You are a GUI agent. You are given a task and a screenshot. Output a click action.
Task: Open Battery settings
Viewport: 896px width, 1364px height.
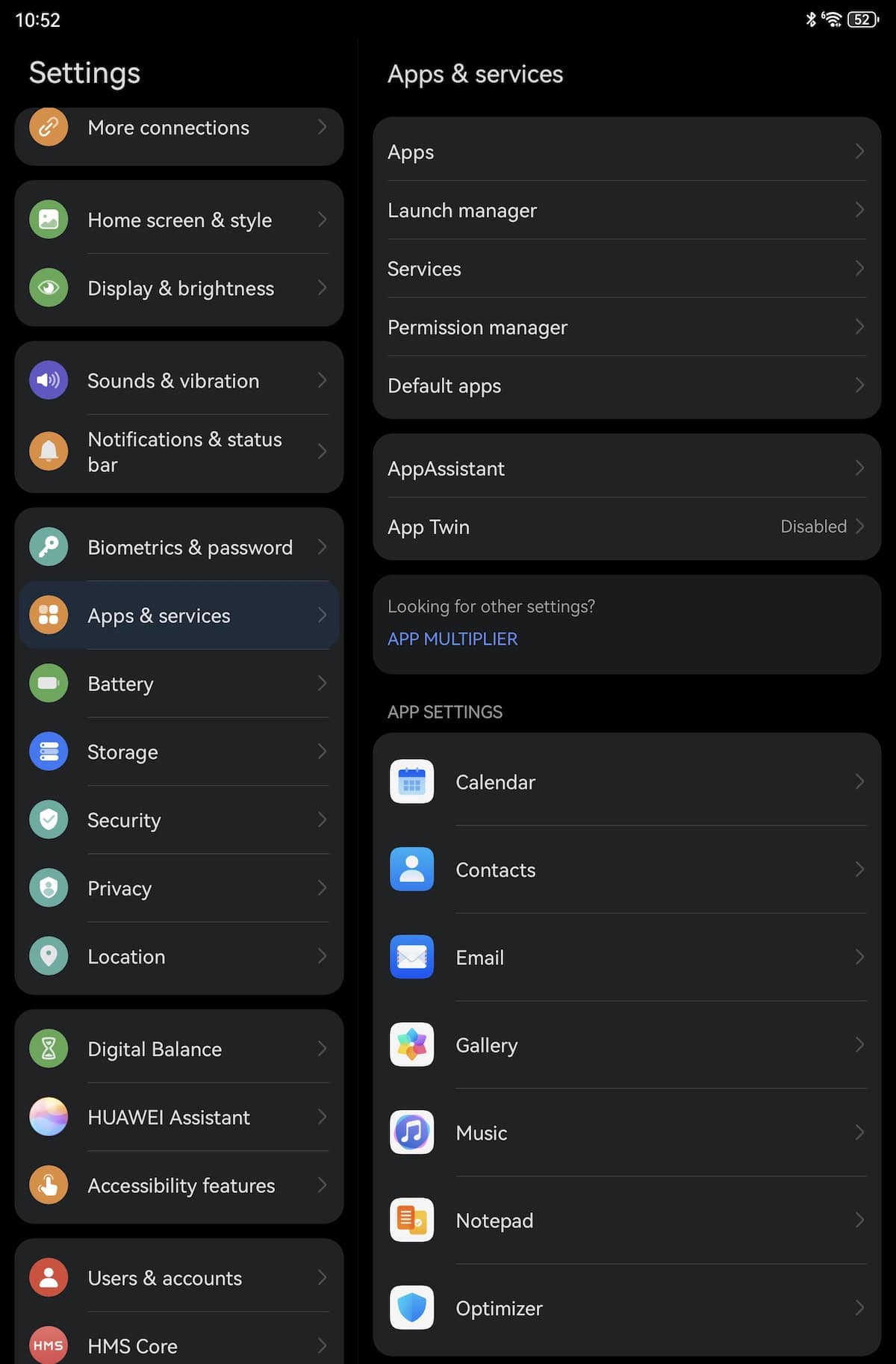[179, 683]
